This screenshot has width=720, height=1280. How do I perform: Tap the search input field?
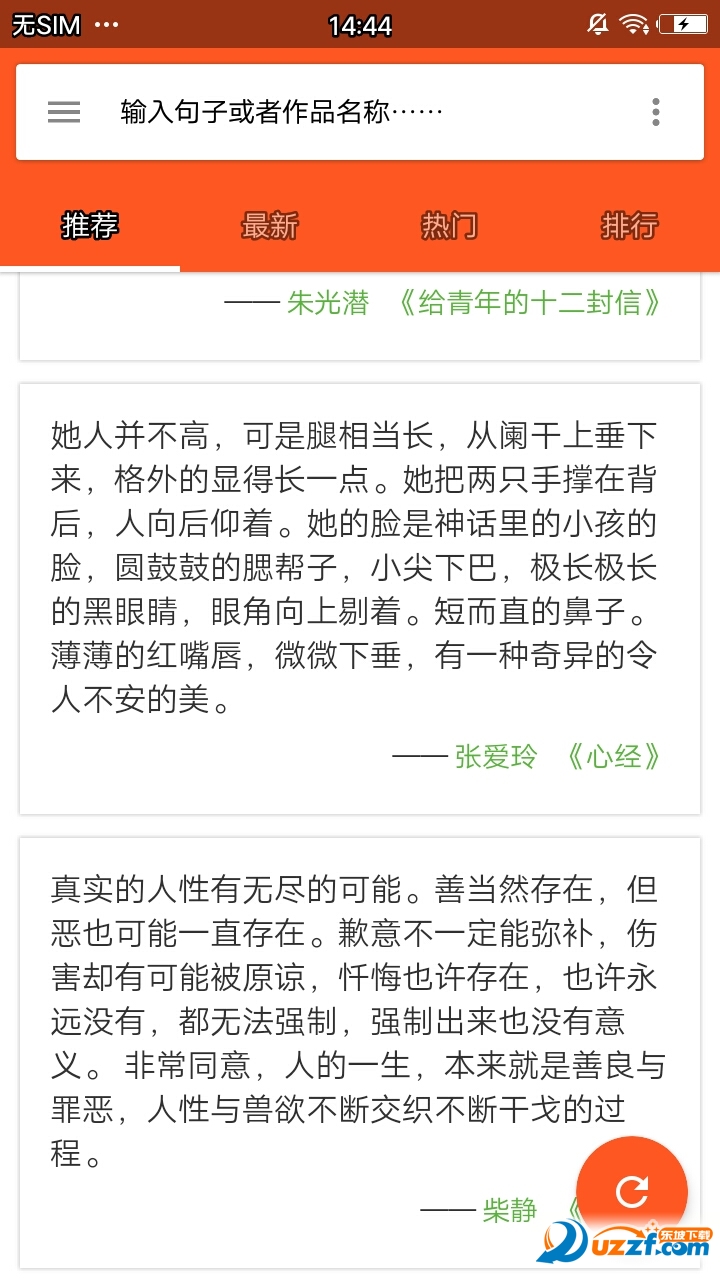coord(300,112)
